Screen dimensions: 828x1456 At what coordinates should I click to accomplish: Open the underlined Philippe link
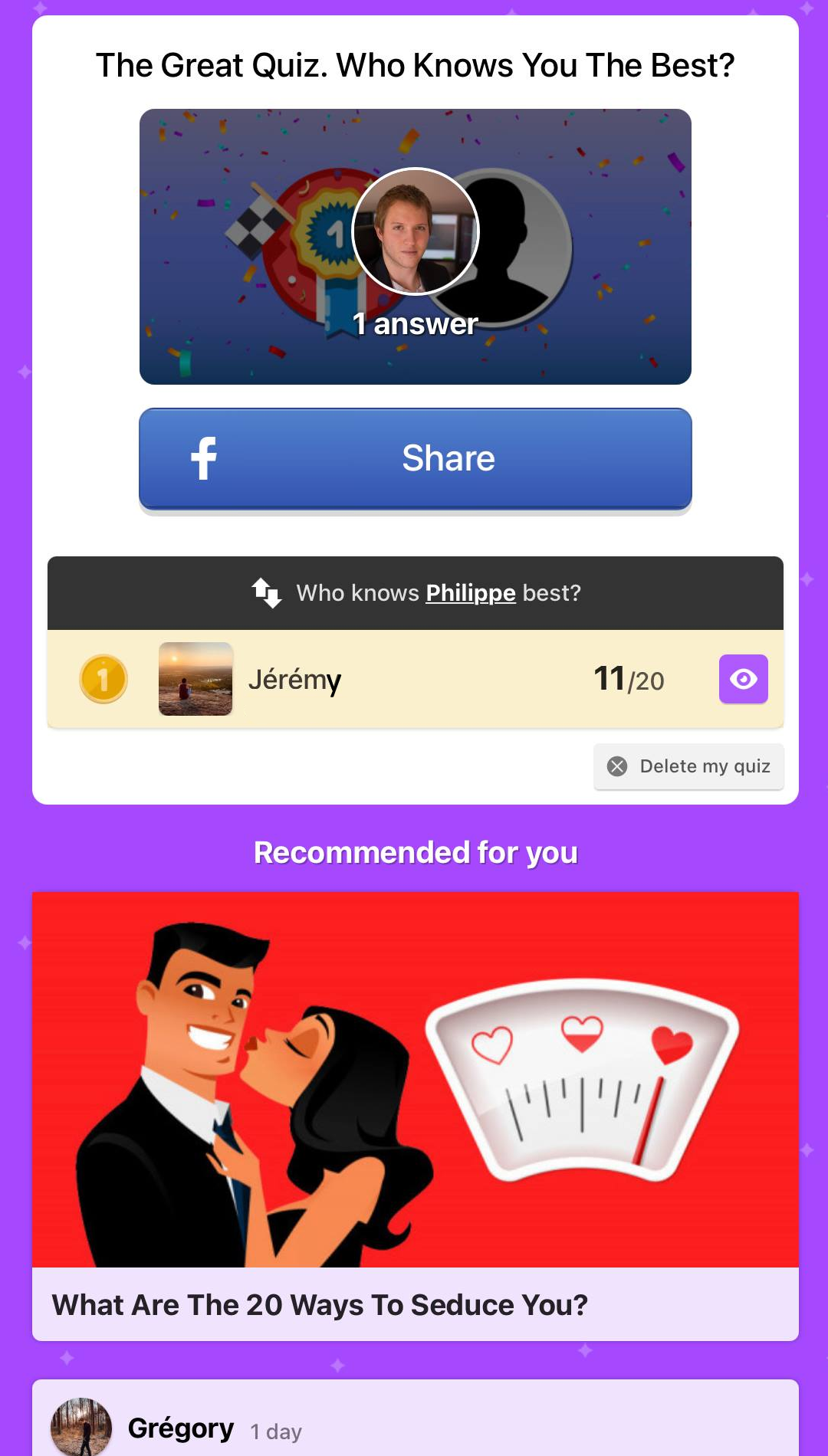pos(470,593)
